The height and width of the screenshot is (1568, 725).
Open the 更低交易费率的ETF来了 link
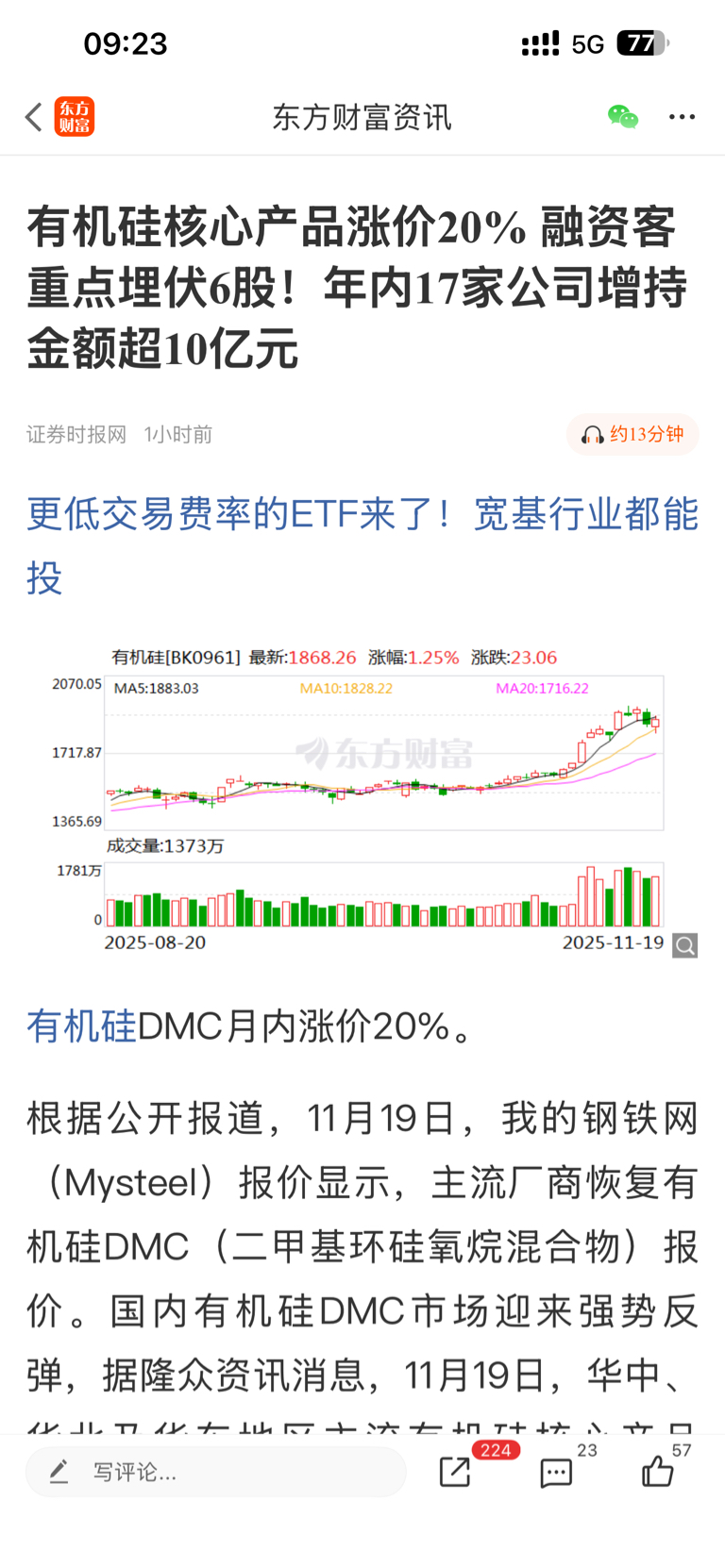(x=362, y=545)
